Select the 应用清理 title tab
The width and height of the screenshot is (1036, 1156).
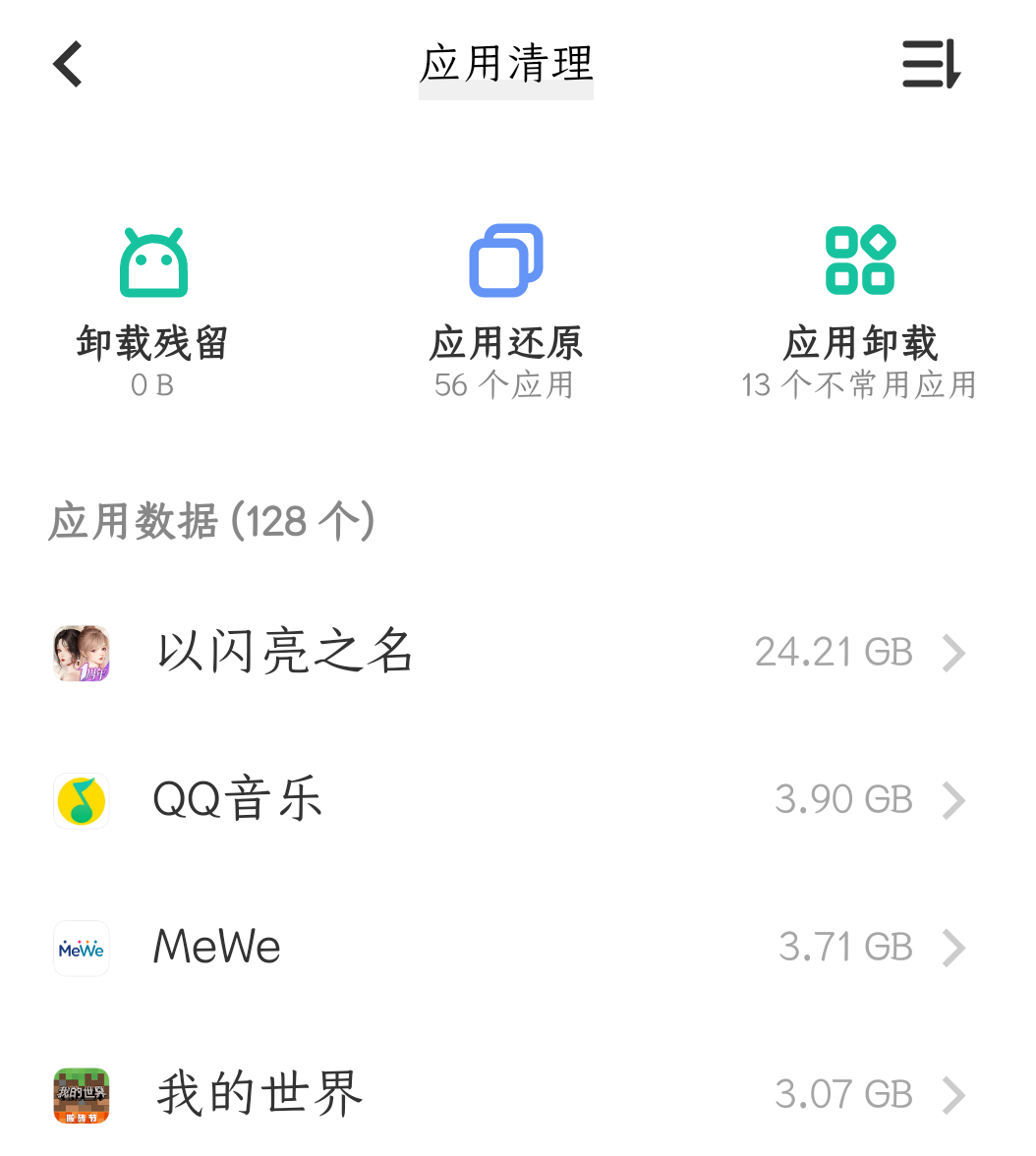click(x=506, y=65)
